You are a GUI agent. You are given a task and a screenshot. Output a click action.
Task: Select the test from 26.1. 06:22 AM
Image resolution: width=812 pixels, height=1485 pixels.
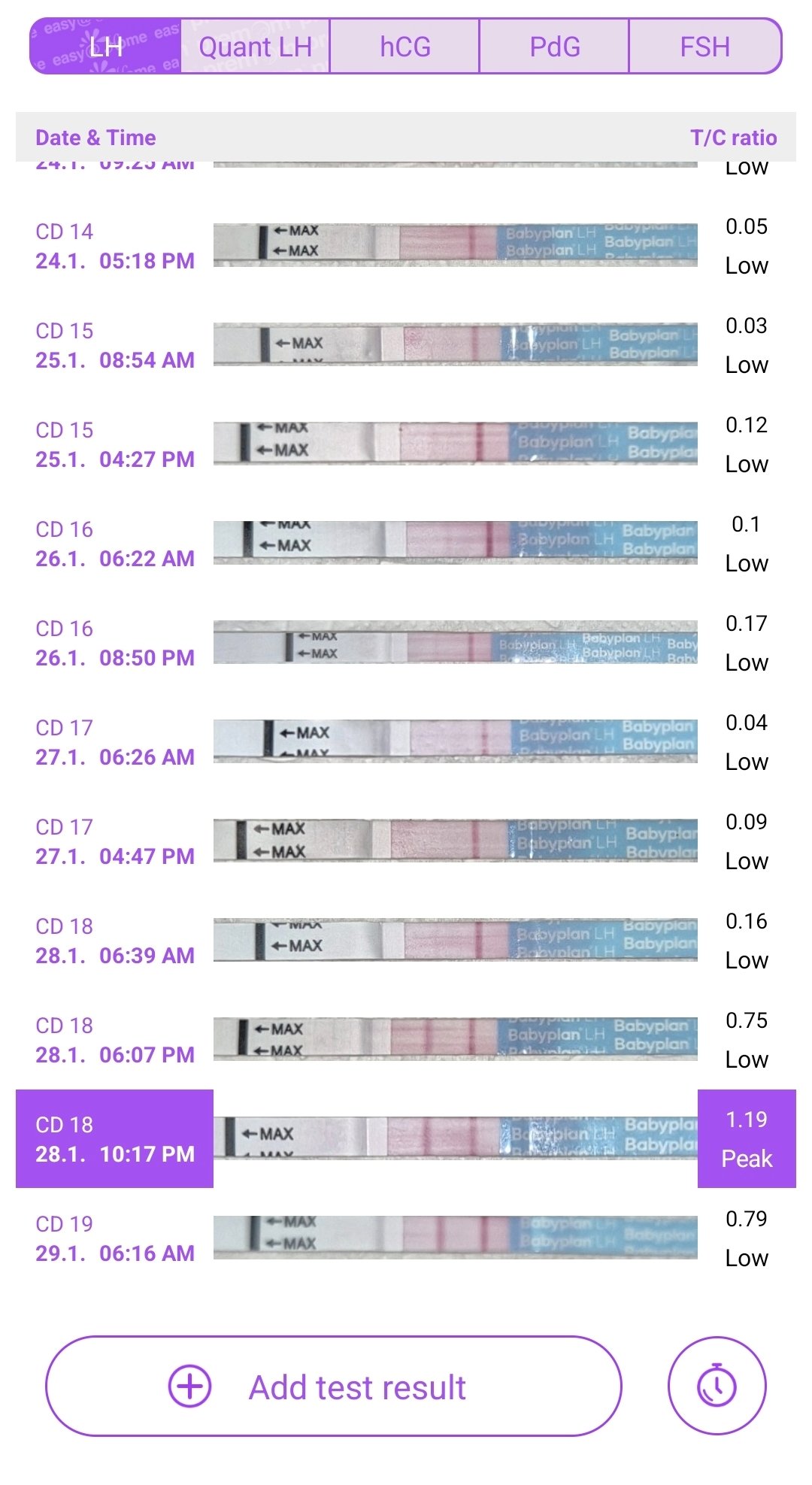406,544
